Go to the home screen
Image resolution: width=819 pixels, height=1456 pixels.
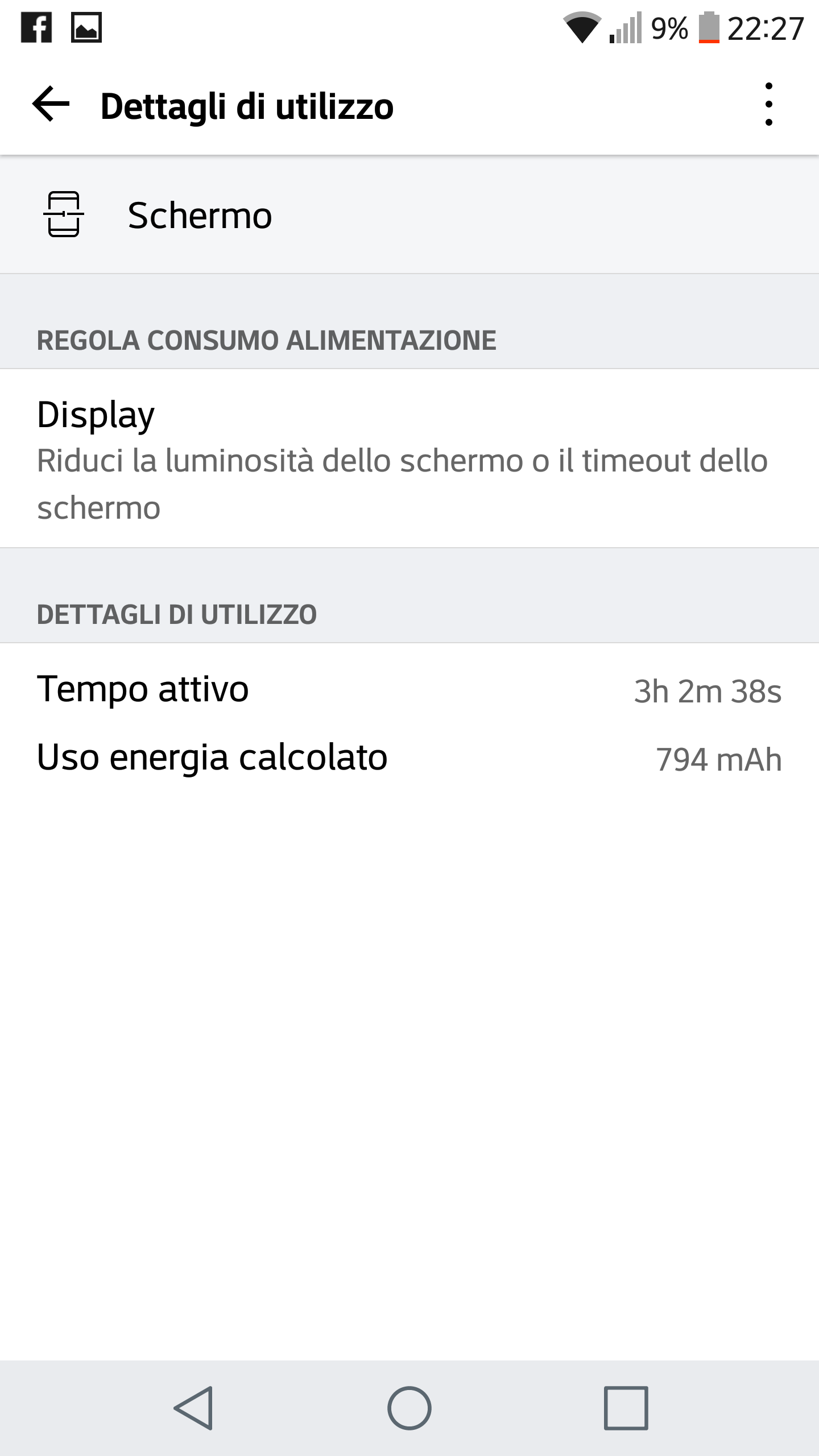coord(409,1408)
